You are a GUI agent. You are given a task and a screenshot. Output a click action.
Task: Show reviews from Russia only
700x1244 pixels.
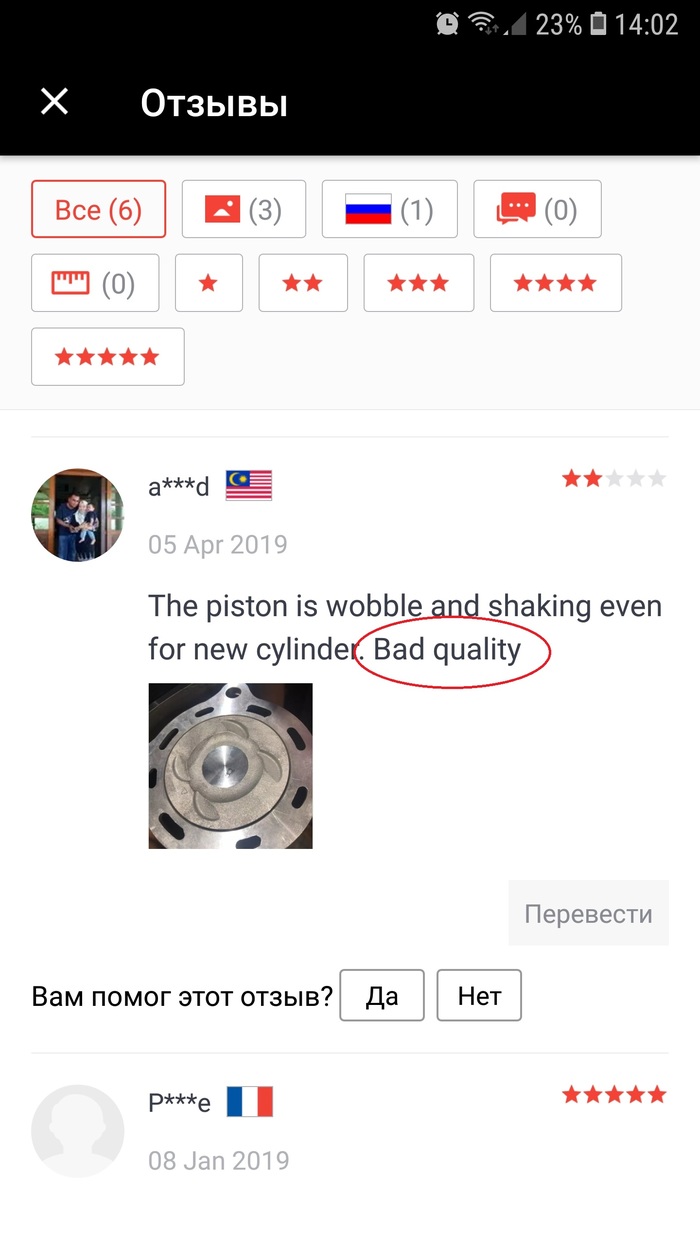(389, 210)
